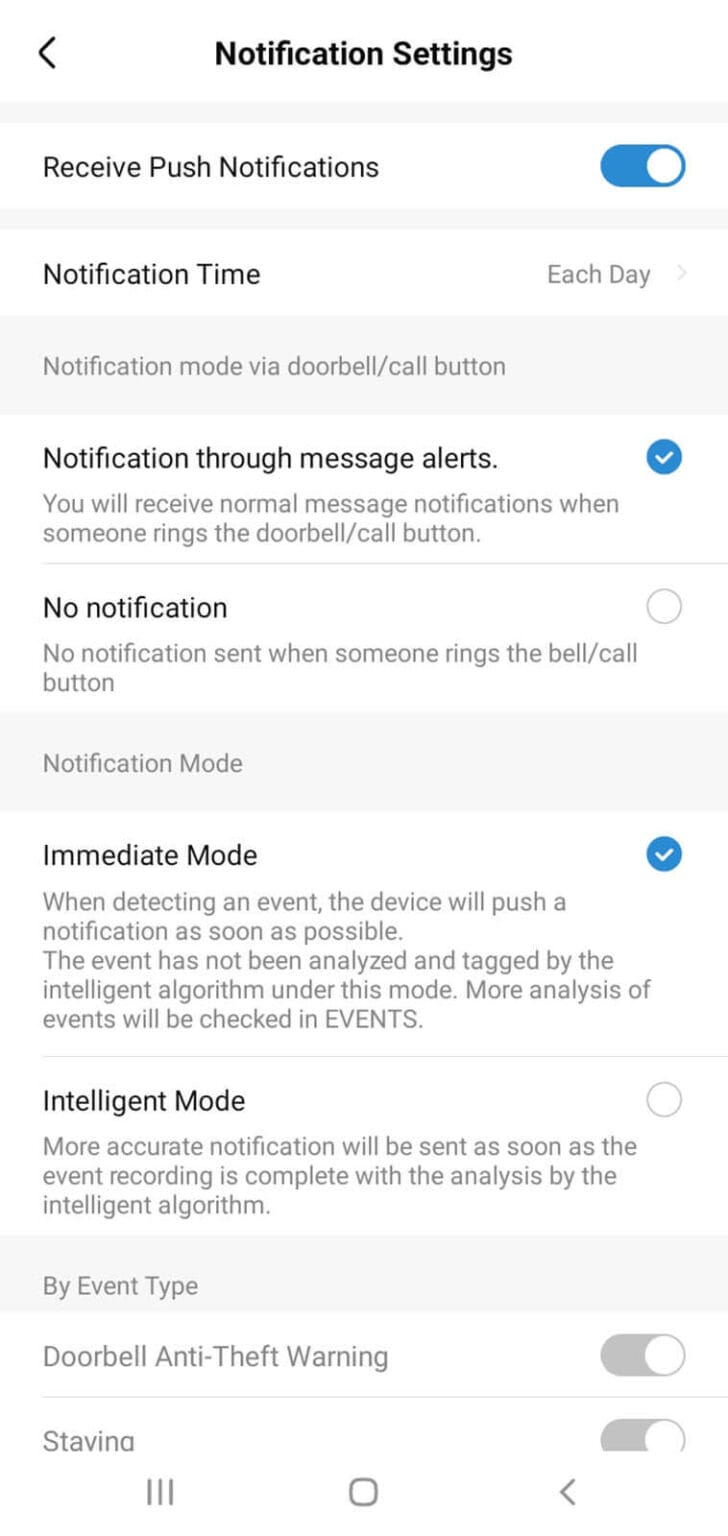Choose Immediate Mode

click(663, 855)
